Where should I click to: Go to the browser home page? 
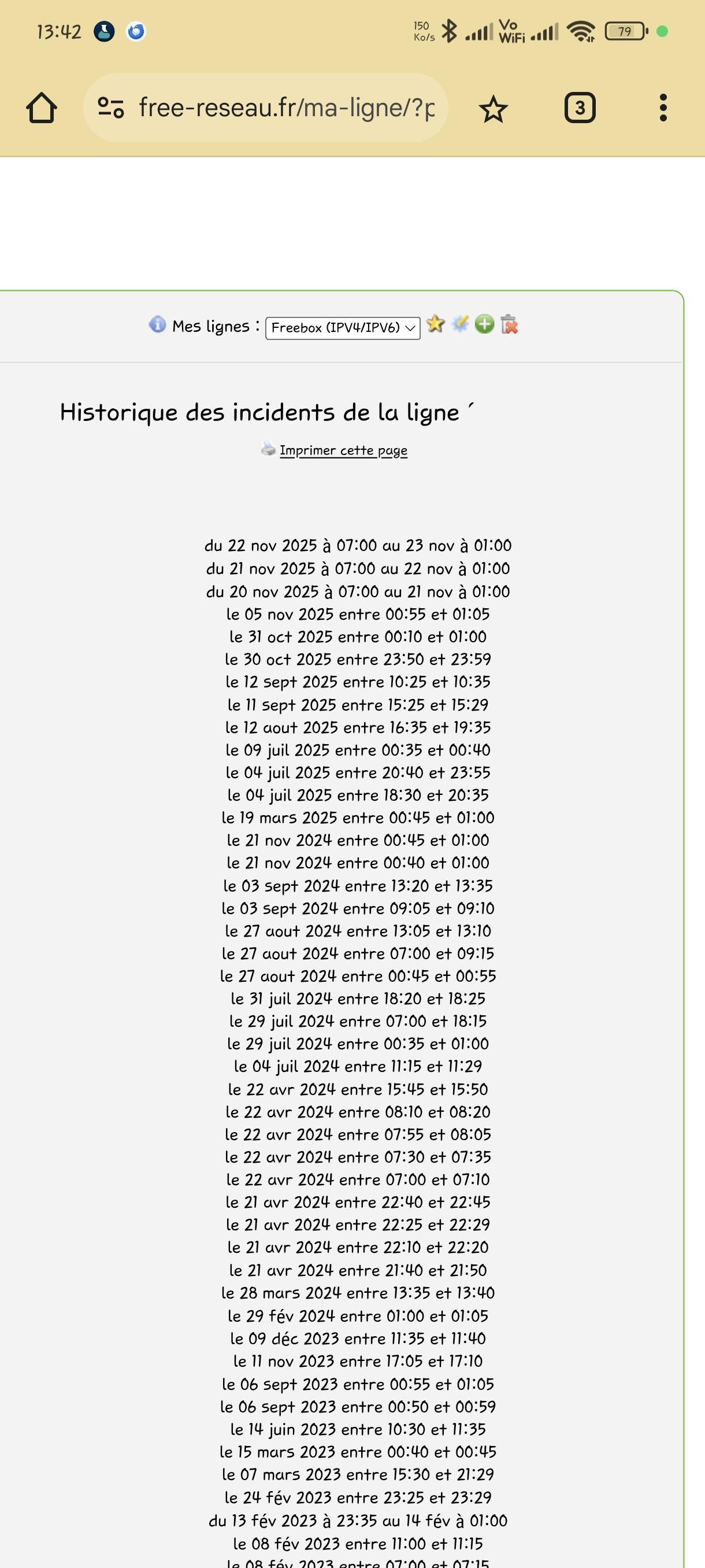click(42, 108)
